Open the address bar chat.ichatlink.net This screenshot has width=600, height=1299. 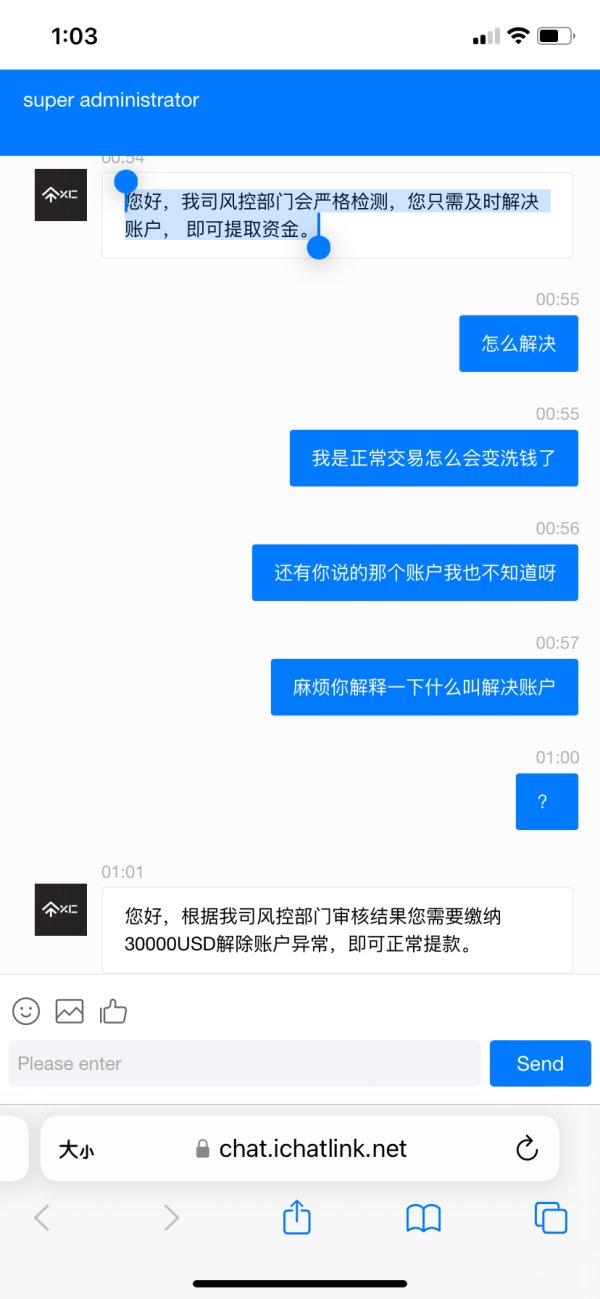(x=300, y=1149)
